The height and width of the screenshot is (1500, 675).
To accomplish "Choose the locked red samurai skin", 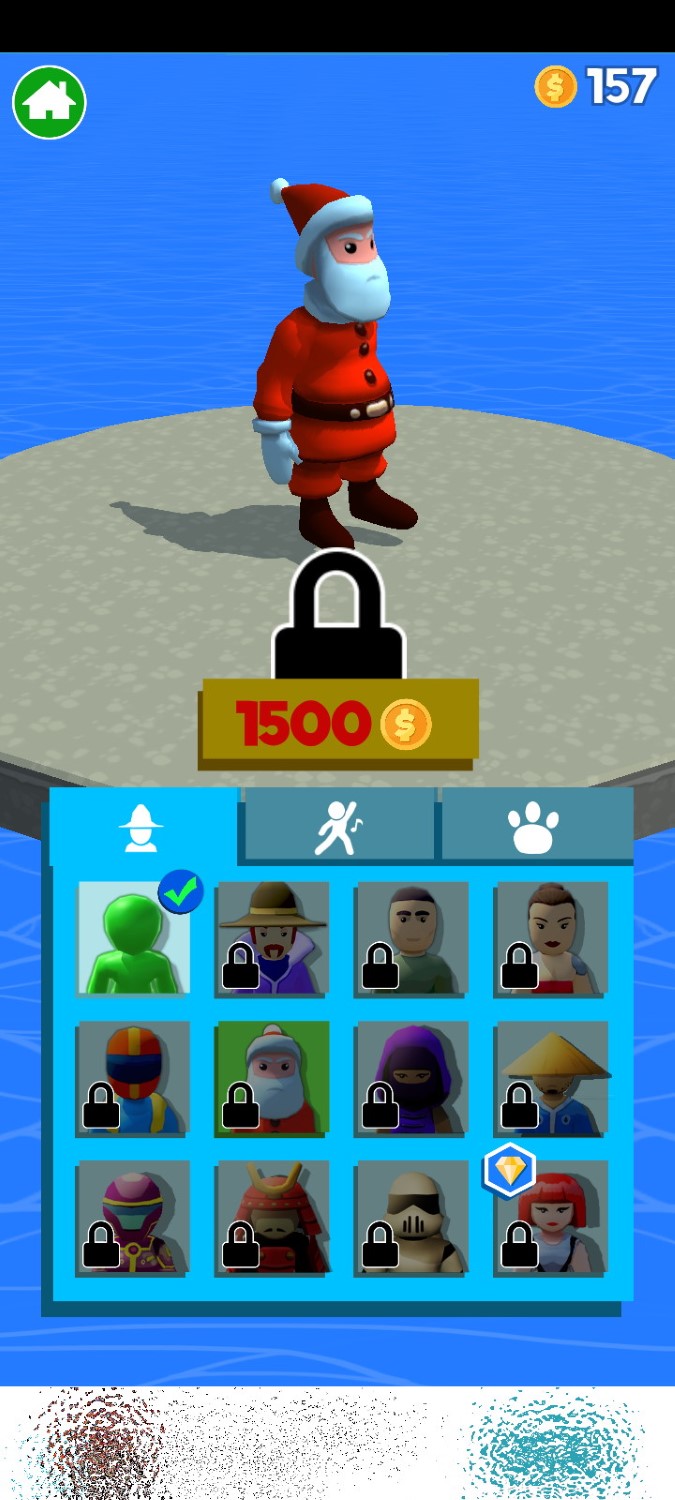I will point(272,1217).
